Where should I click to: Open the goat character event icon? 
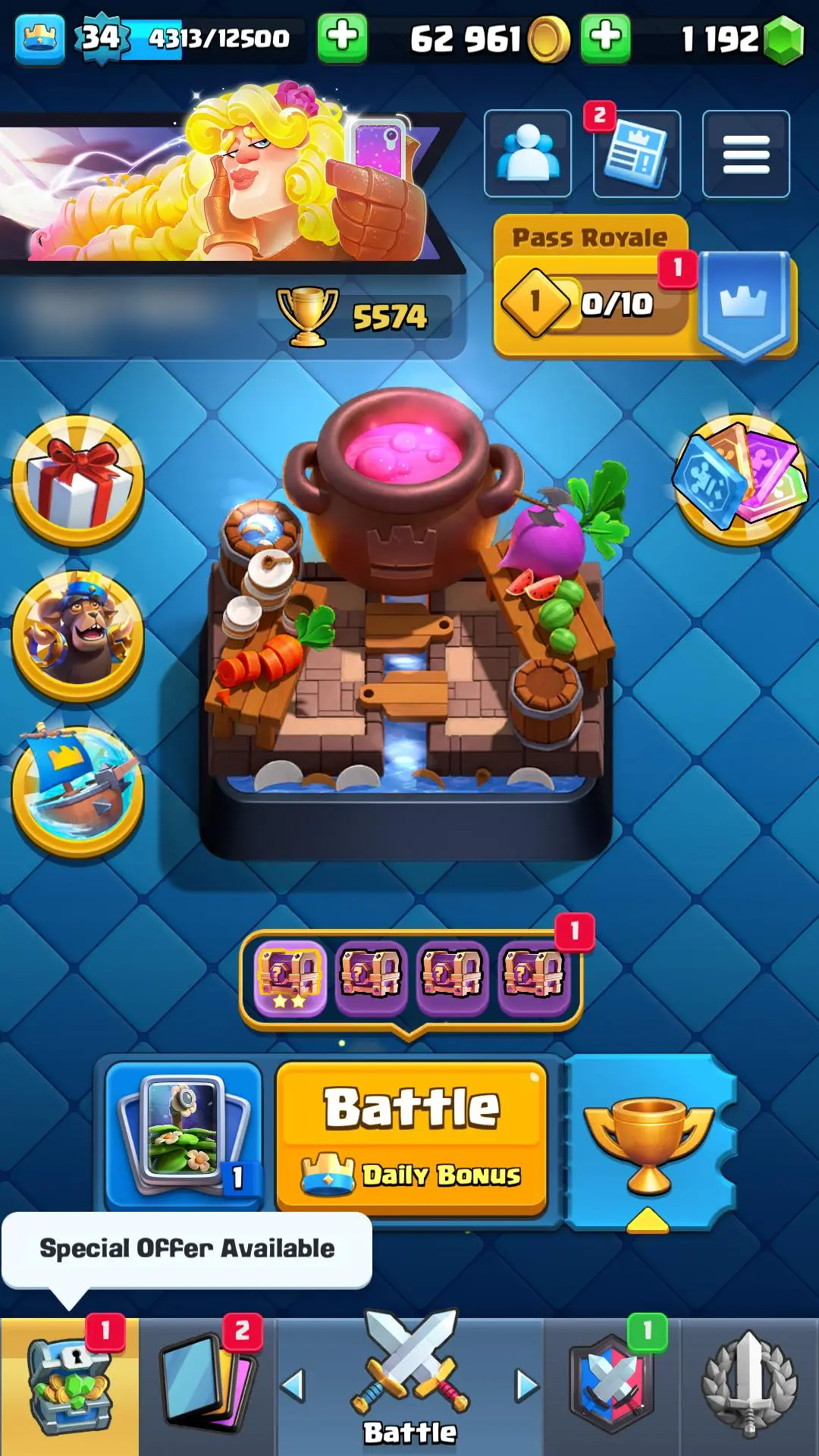pyautogui.click(x=77, y=637)
